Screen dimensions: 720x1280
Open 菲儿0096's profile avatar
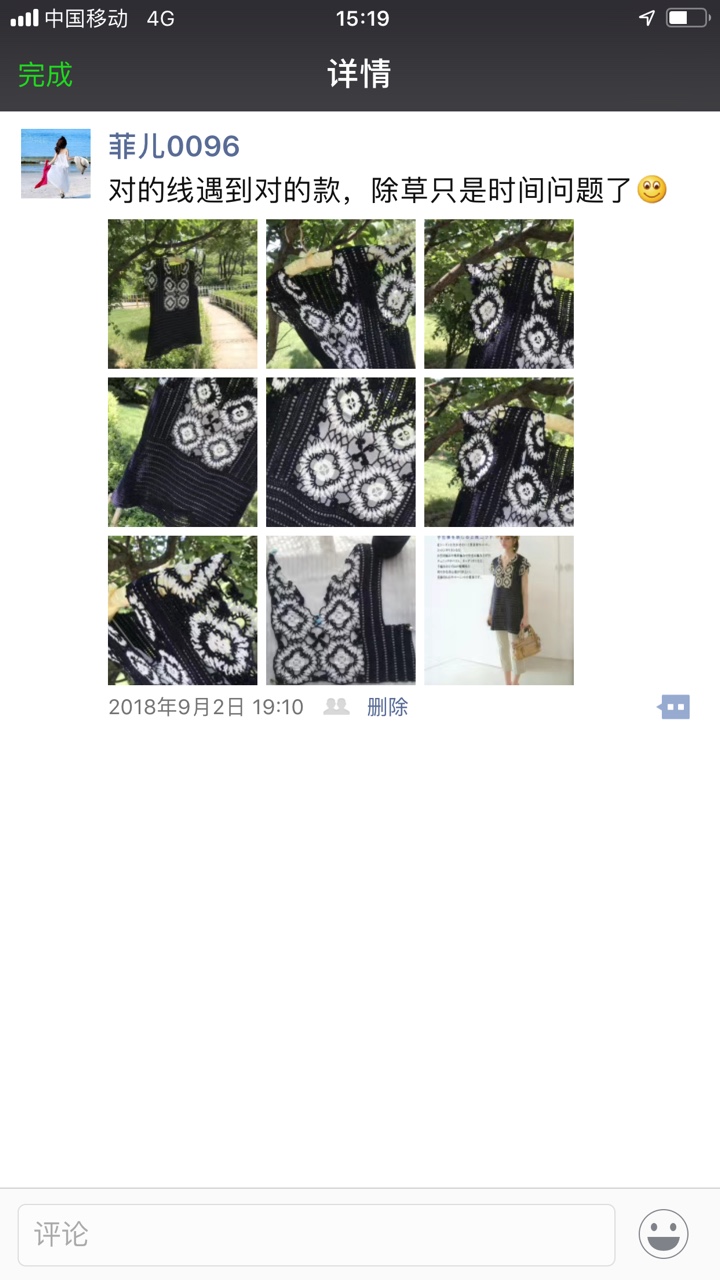pos(56,163)
